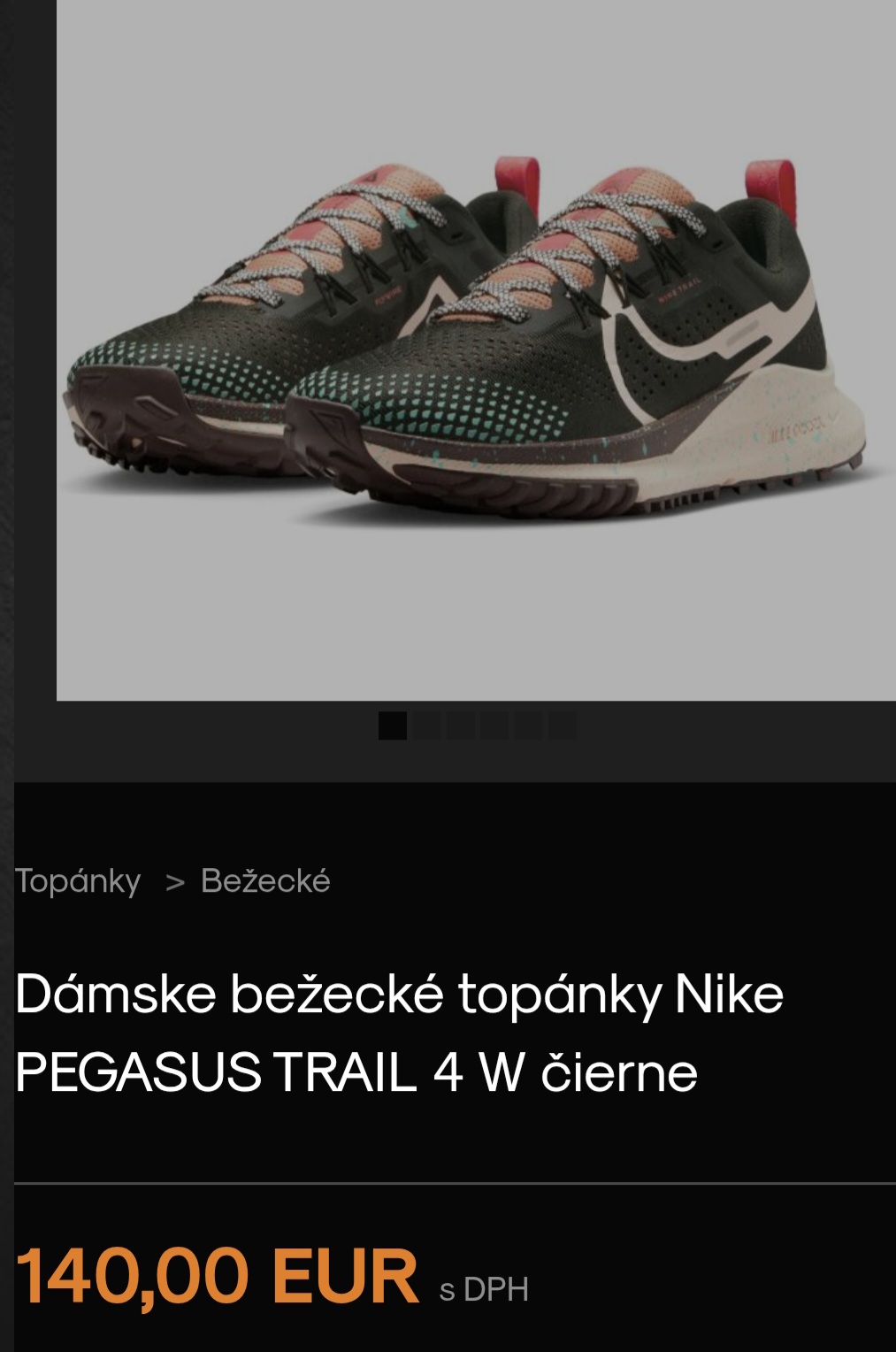Viewport: 896px width, 1352px height.
Task: Open the Topánky breadcrumb link
Action: [78, 881]
